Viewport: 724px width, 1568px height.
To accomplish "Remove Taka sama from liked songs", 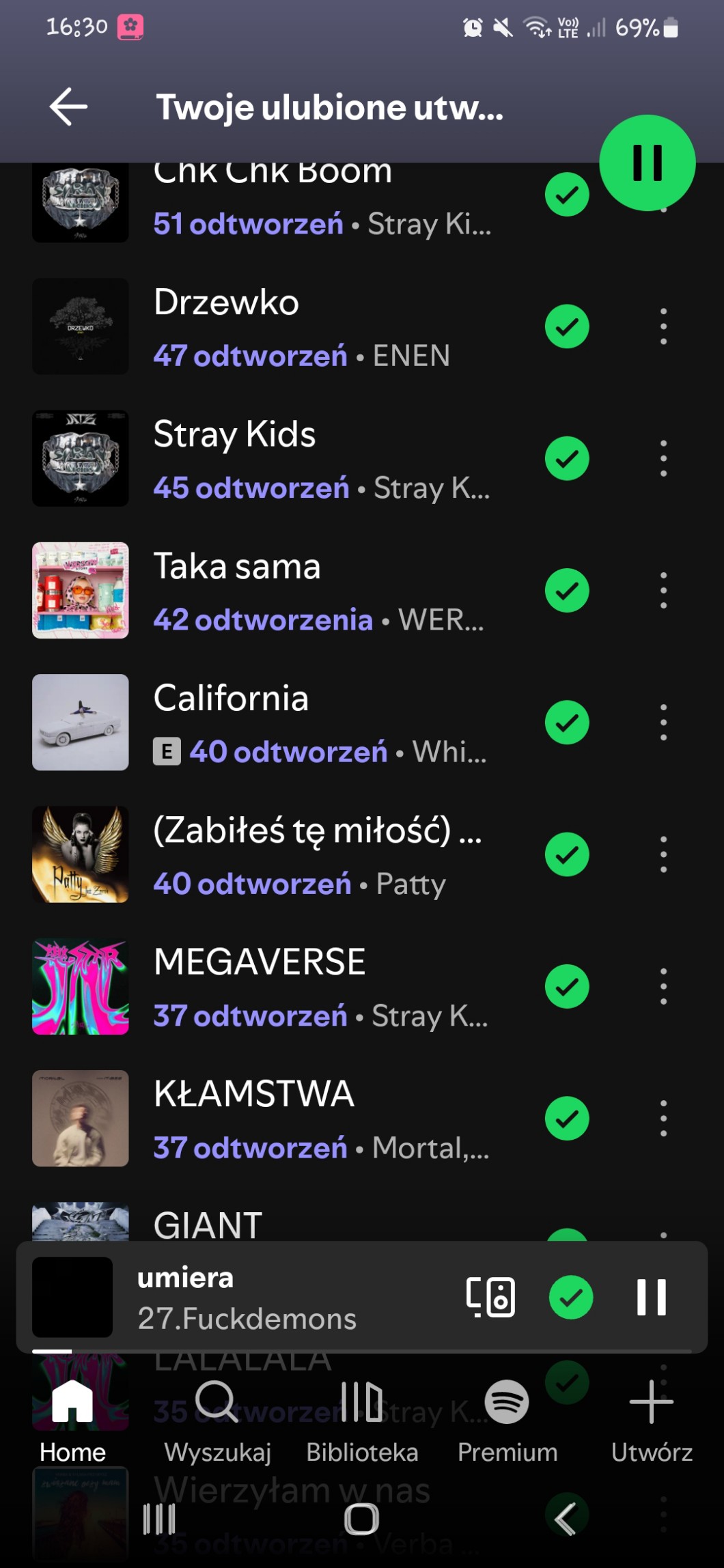I will [x=567, y=591].
